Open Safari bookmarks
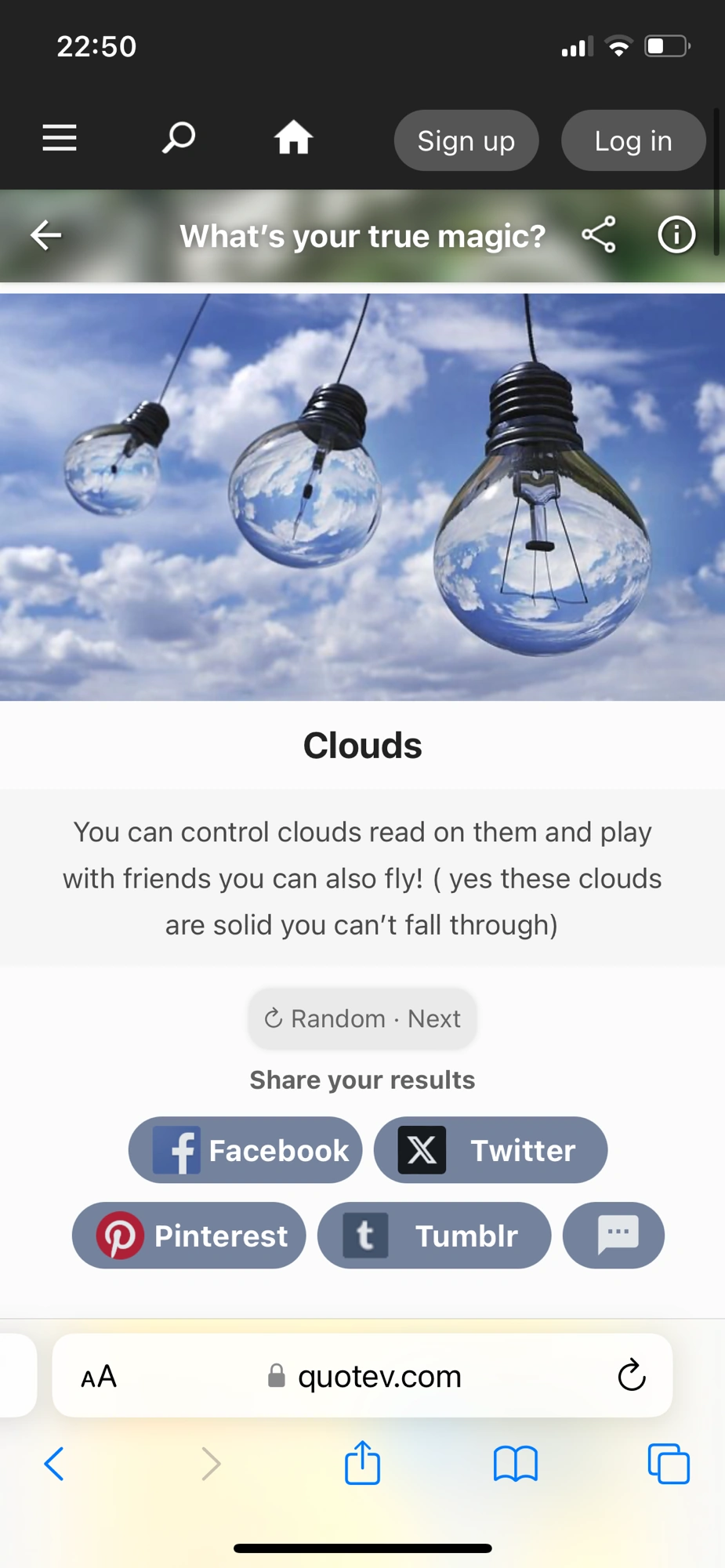The width and height of the screenshot is (725, 1568). pos(515,1464)
